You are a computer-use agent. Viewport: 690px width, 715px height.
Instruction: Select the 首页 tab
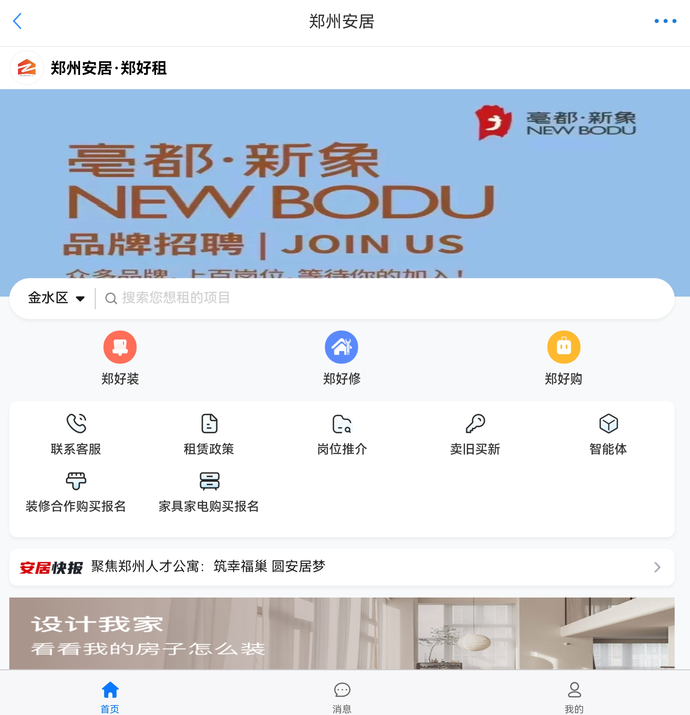pyautogui.click(x=110, y=696)
